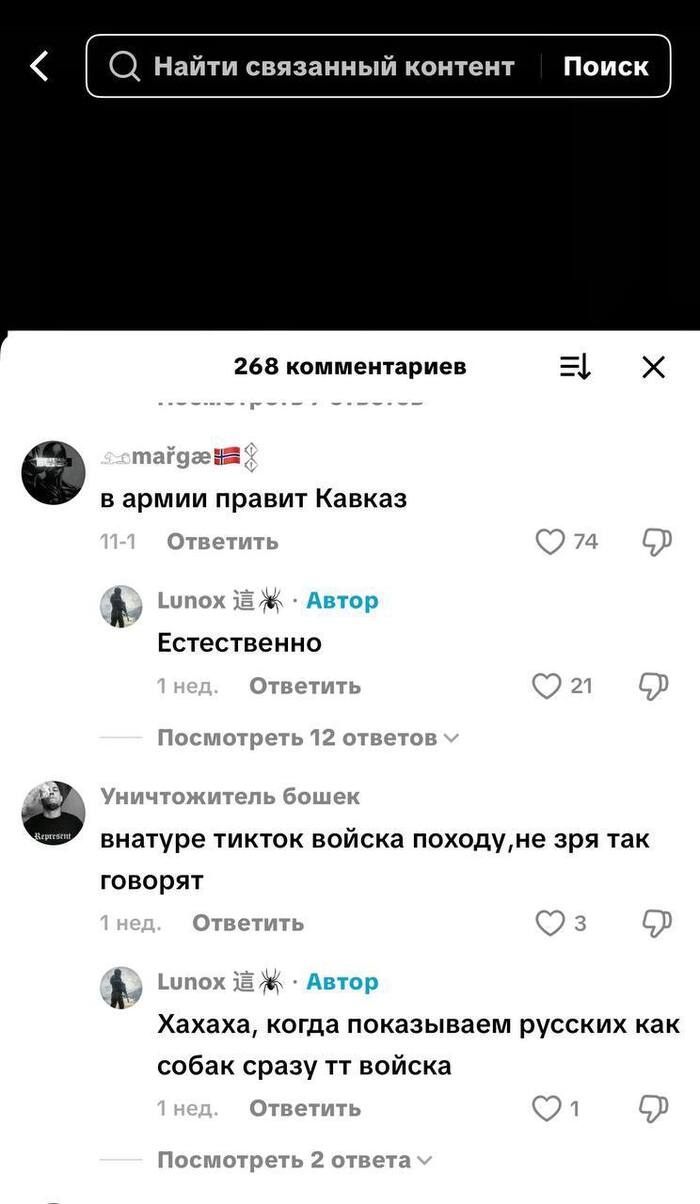Like the author's reply 'Естественно'

pos(546,686)
